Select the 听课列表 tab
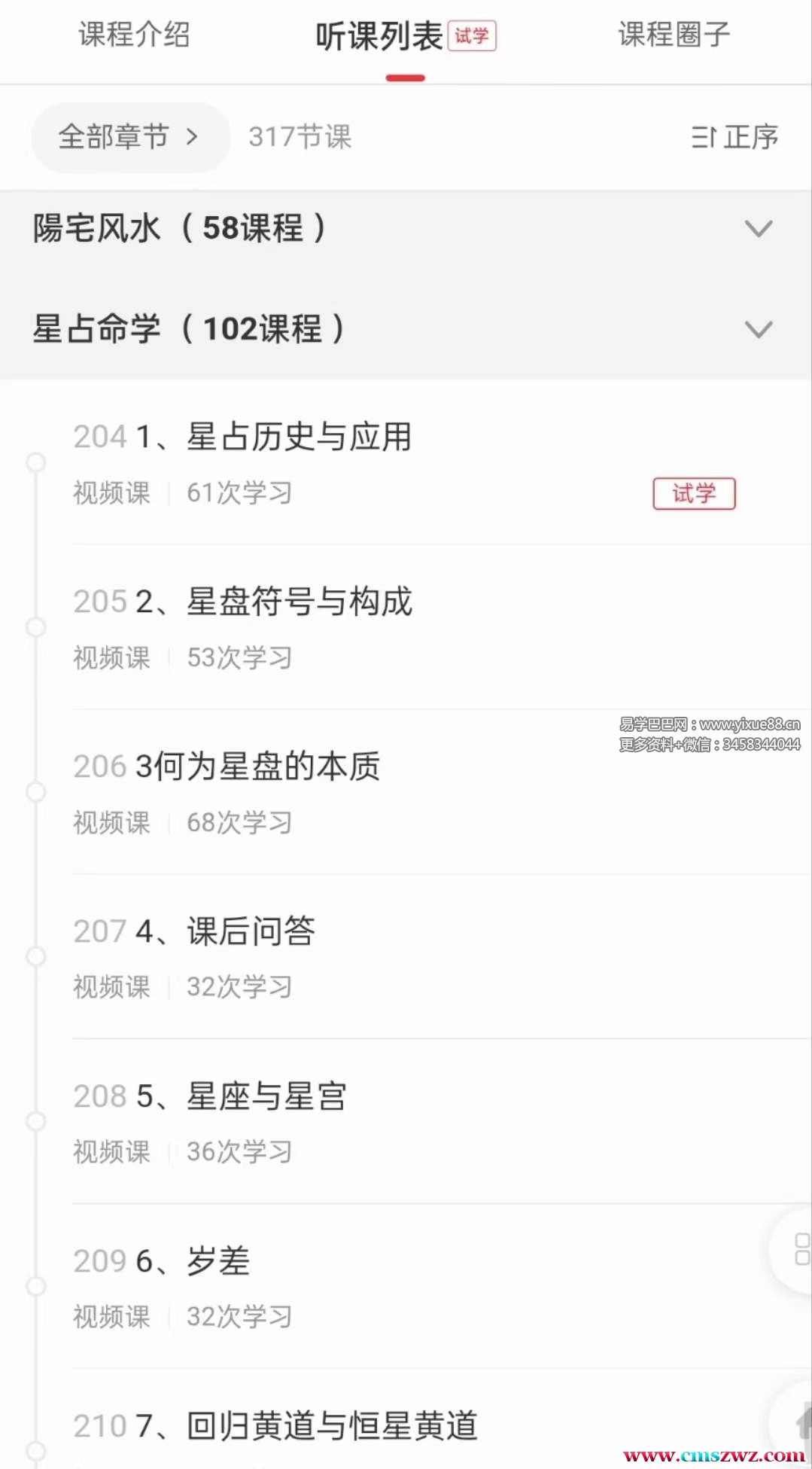Screen dimensions: 812x1469 click(x=380, y=36)
